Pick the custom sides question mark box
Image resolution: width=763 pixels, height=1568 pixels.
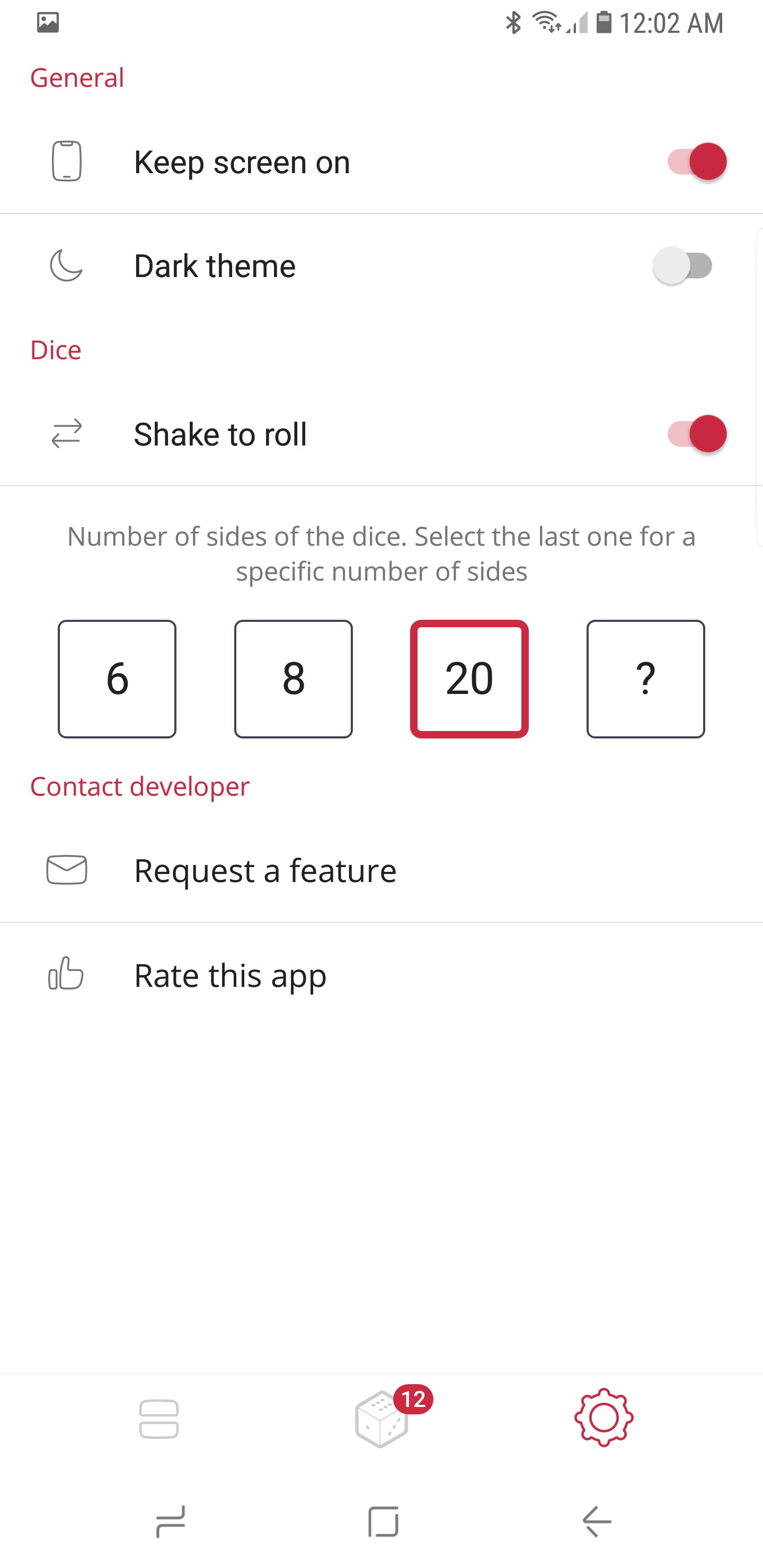point(645,679)
